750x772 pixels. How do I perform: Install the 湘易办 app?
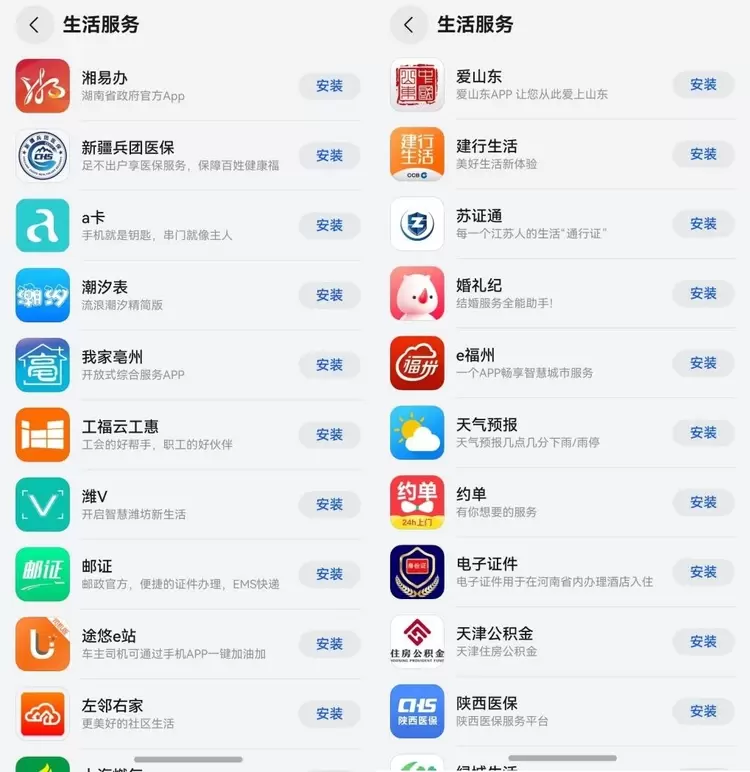coord(329,86)
